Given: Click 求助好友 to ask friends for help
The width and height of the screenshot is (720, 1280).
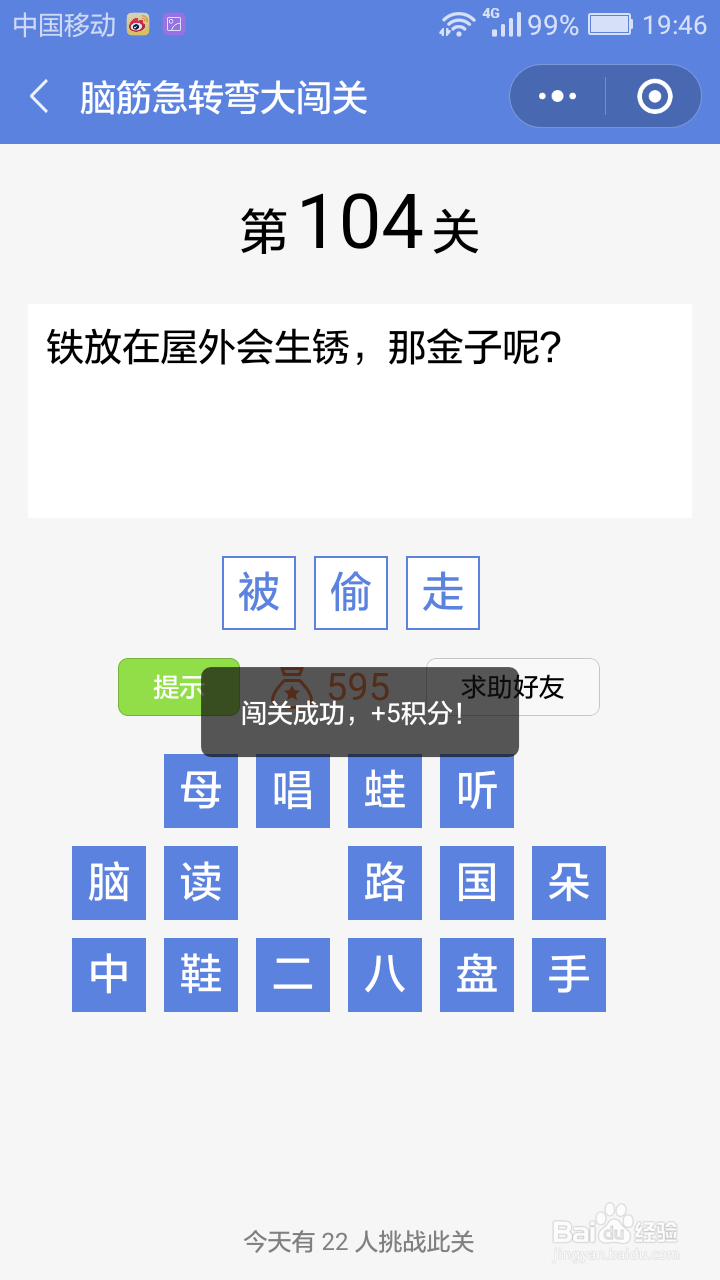Looking at the screenshot, I should [x=513, y=687].
